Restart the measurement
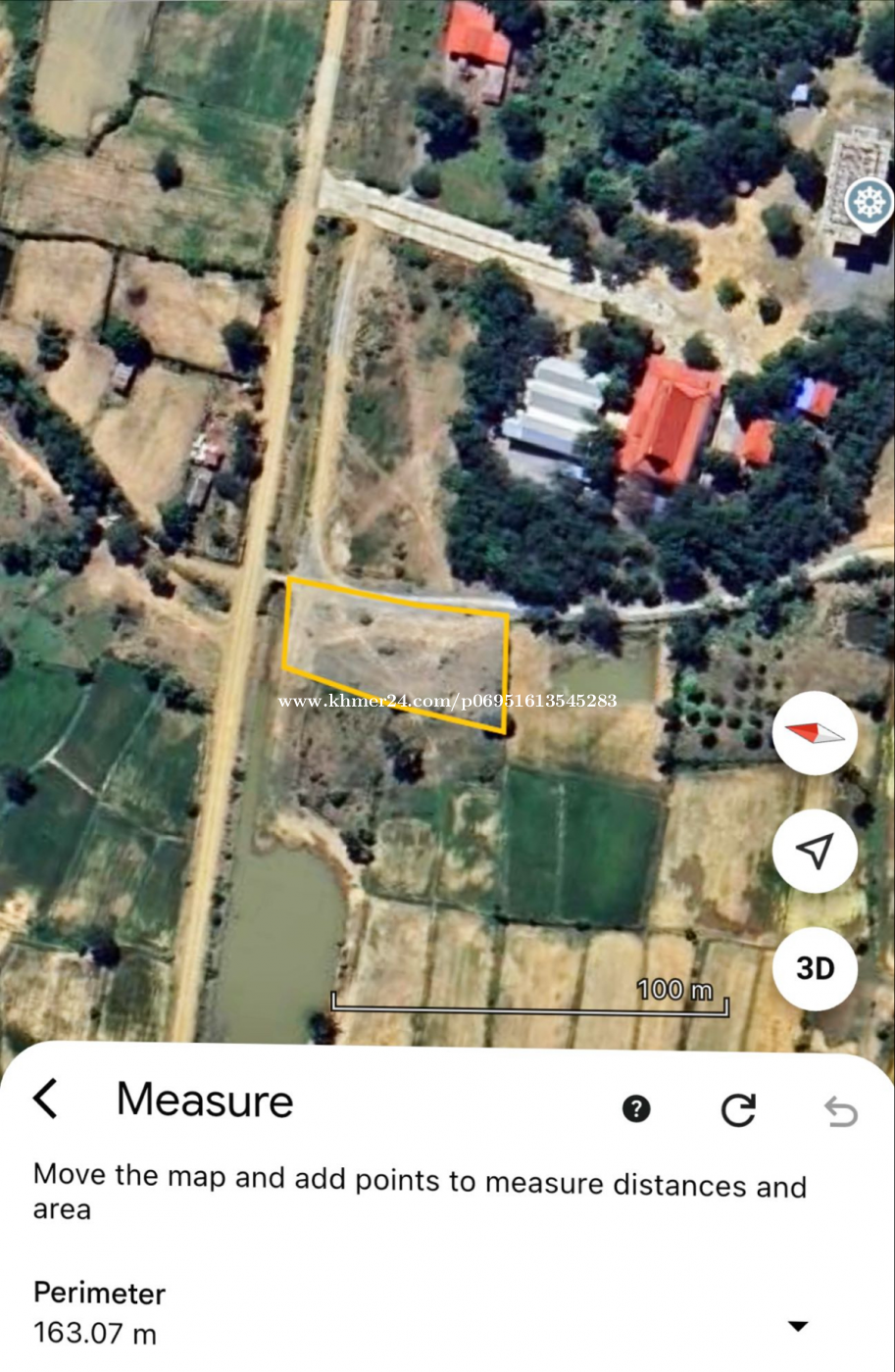Viewport: 895px width, 1372px height. pyautogui.click(x=738, y=1109)
